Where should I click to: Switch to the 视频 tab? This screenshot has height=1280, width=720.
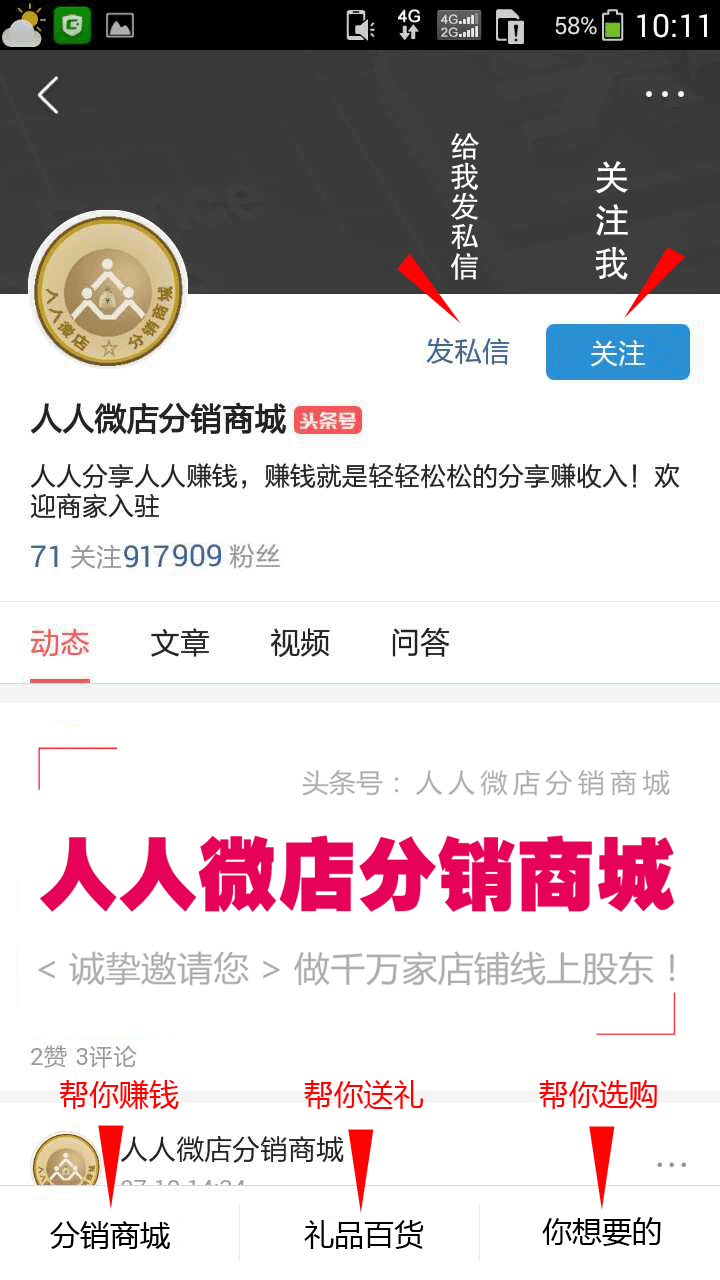click(300, 643)
